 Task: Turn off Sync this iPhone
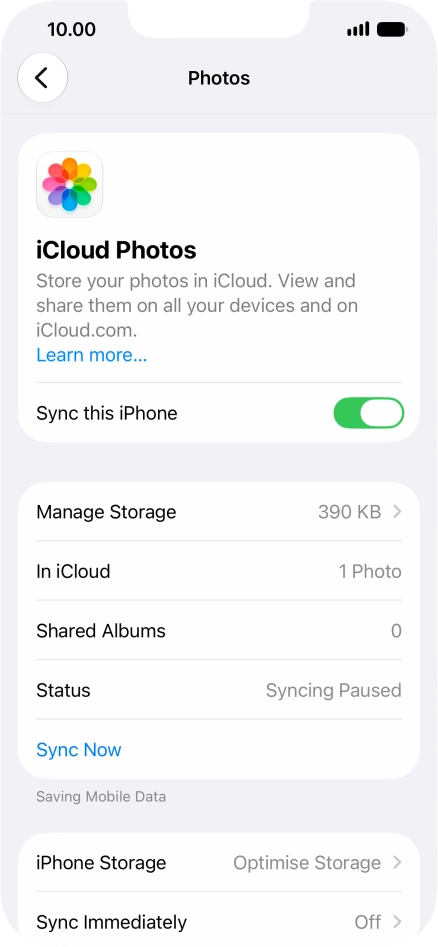tap(369, 413)
